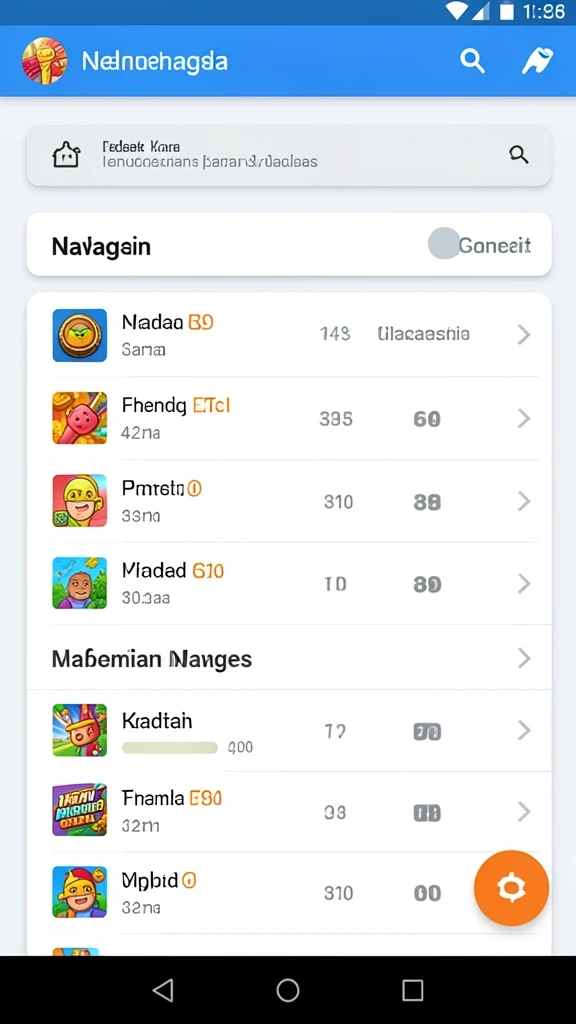
Task: Tap the system home button
Action: click(288, 990)
